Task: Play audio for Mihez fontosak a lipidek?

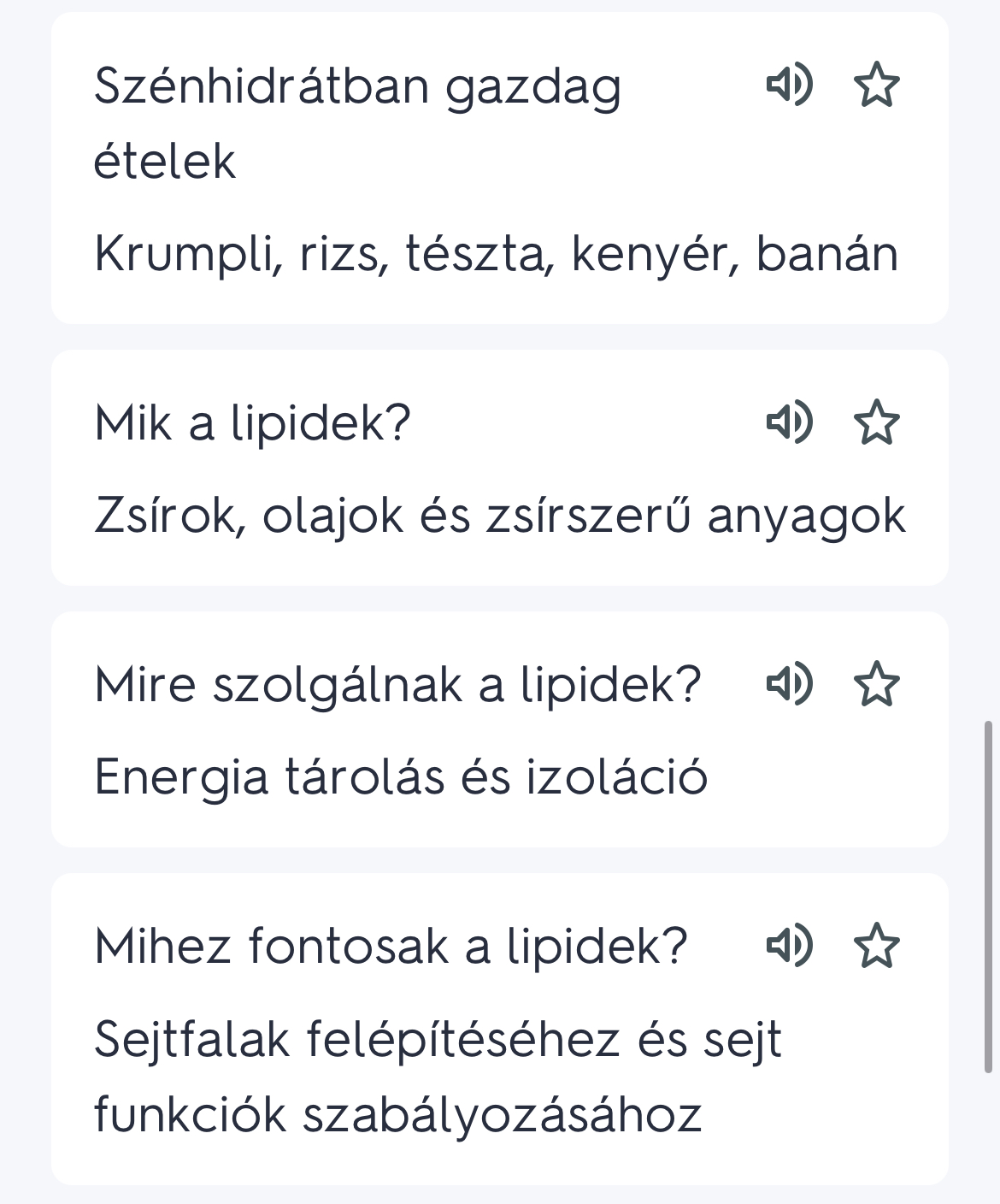Action: click(789, 945)
